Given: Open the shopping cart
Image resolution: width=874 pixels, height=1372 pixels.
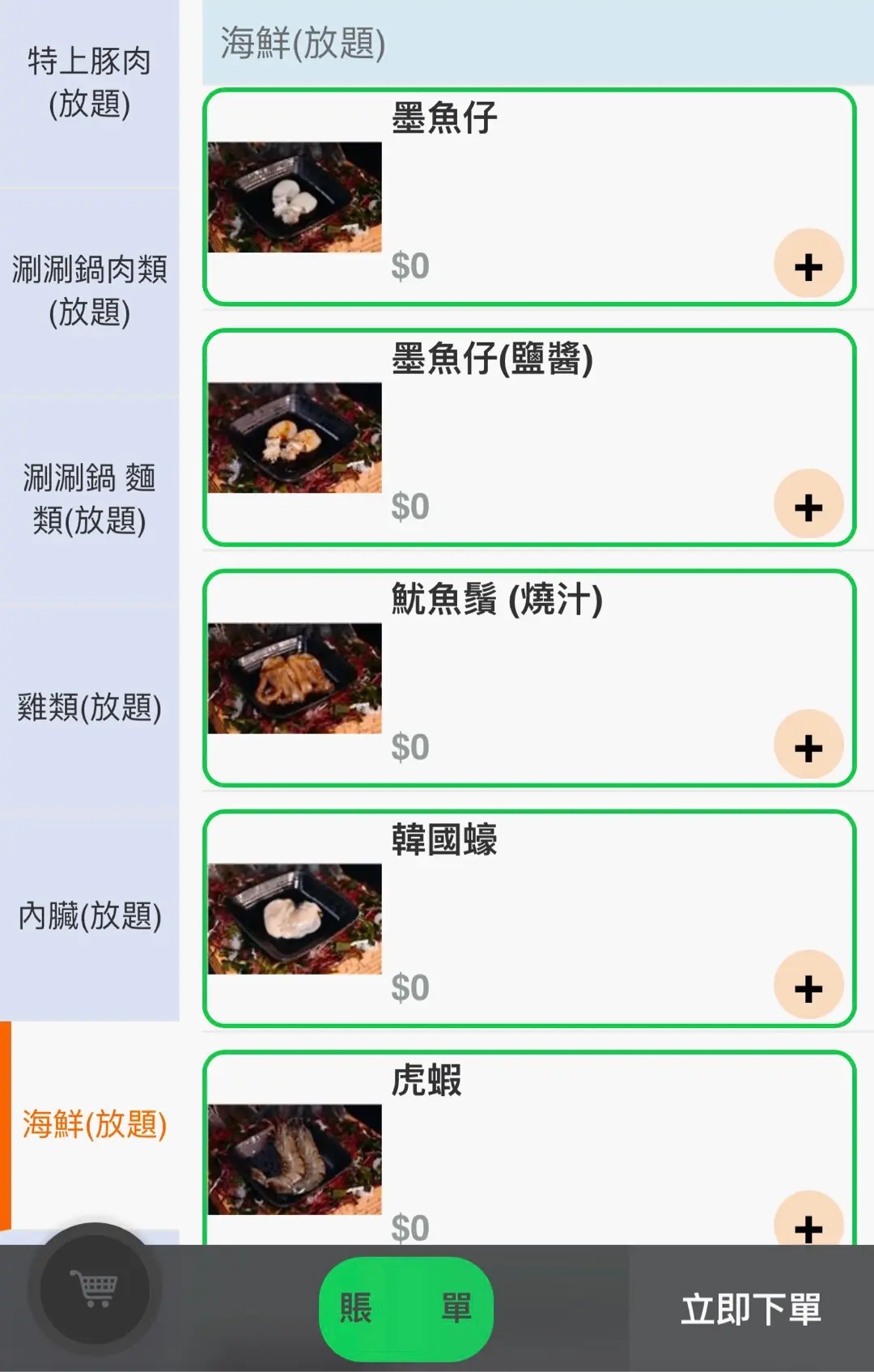Looking at the screenshot, I should pos(95,1289).
